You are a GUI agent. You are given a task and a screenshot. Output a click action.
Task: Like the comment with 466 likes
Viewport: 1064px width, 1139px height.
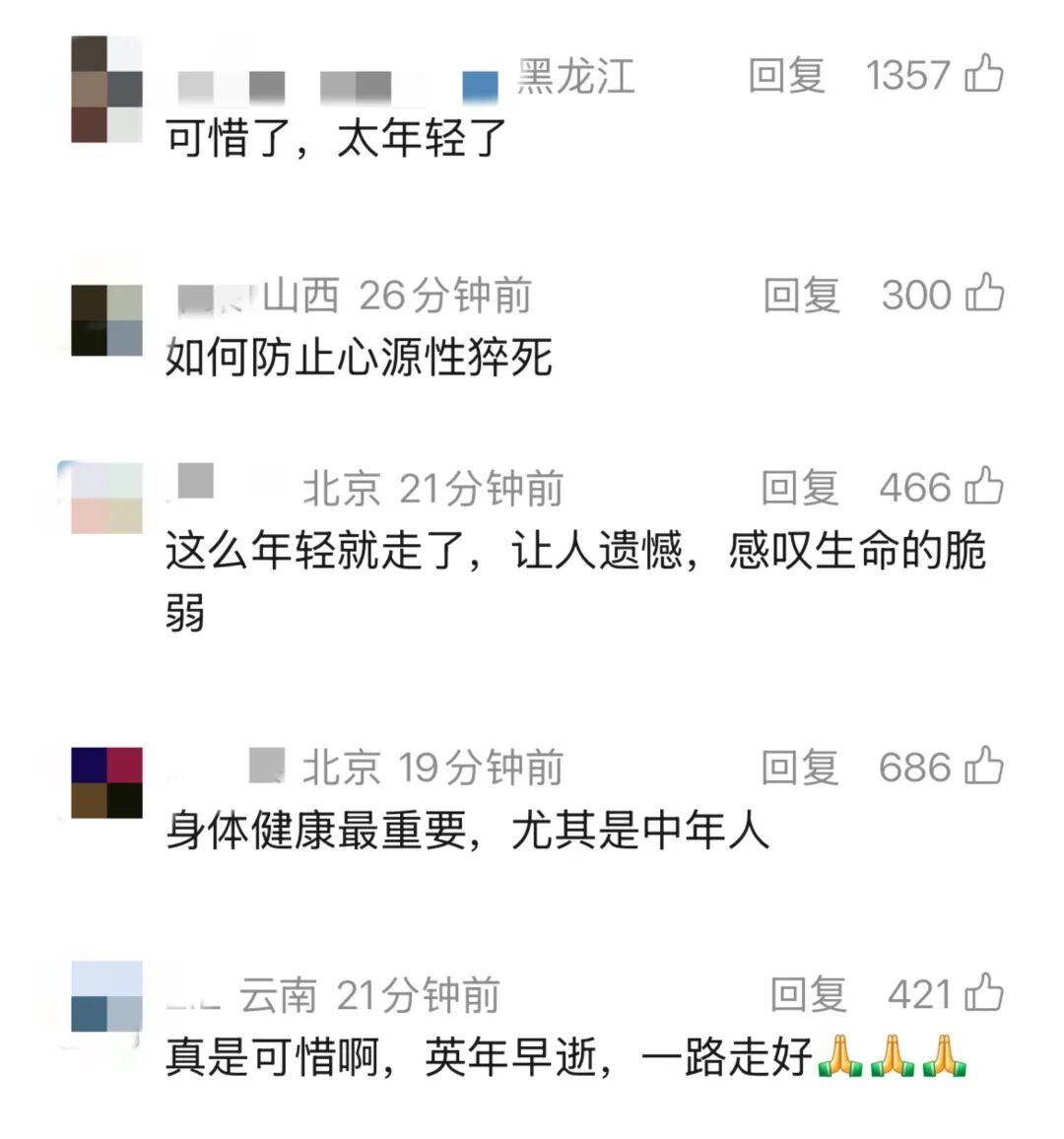pyautogui.click(x=983, y=487)
